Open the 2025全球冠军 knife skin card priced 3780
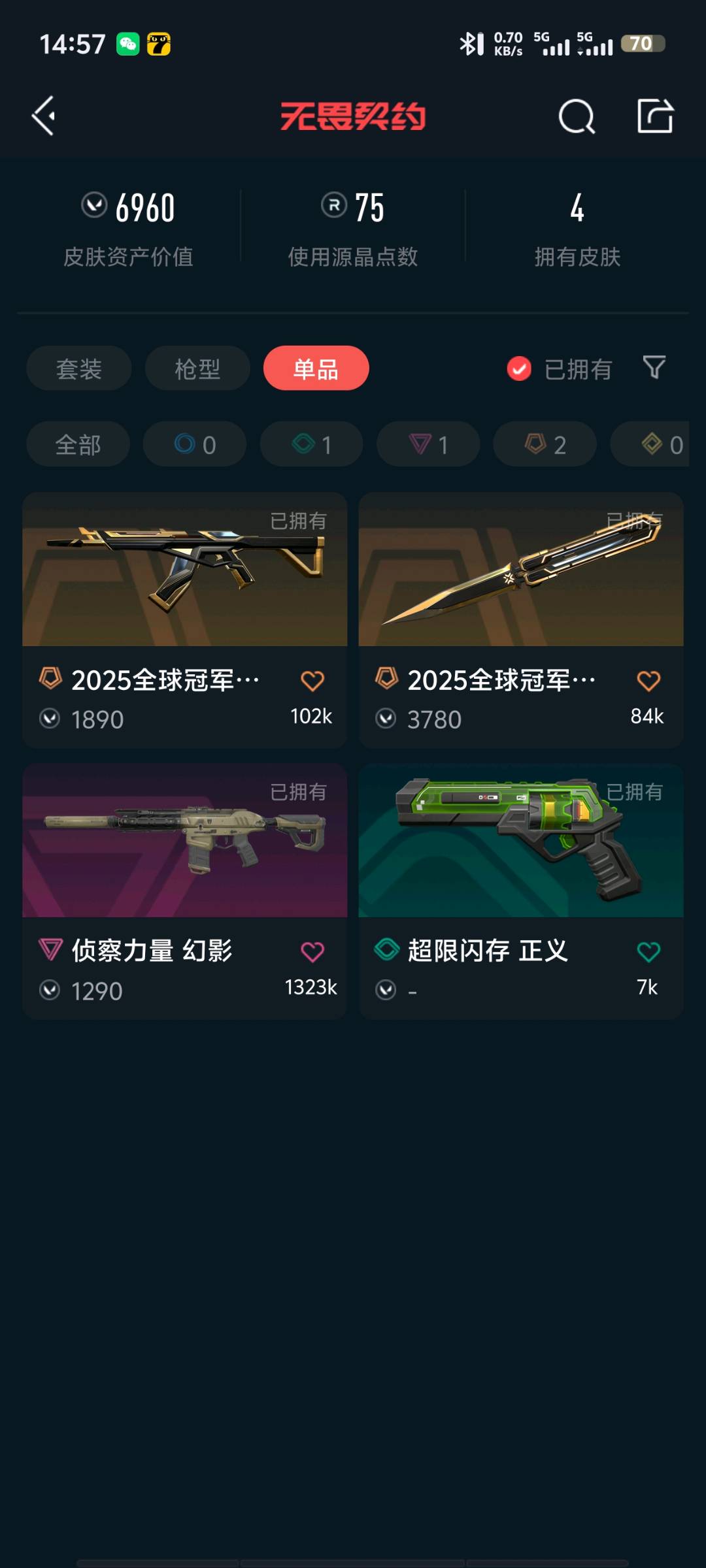 pyautogui.click(x=520, y=588)
